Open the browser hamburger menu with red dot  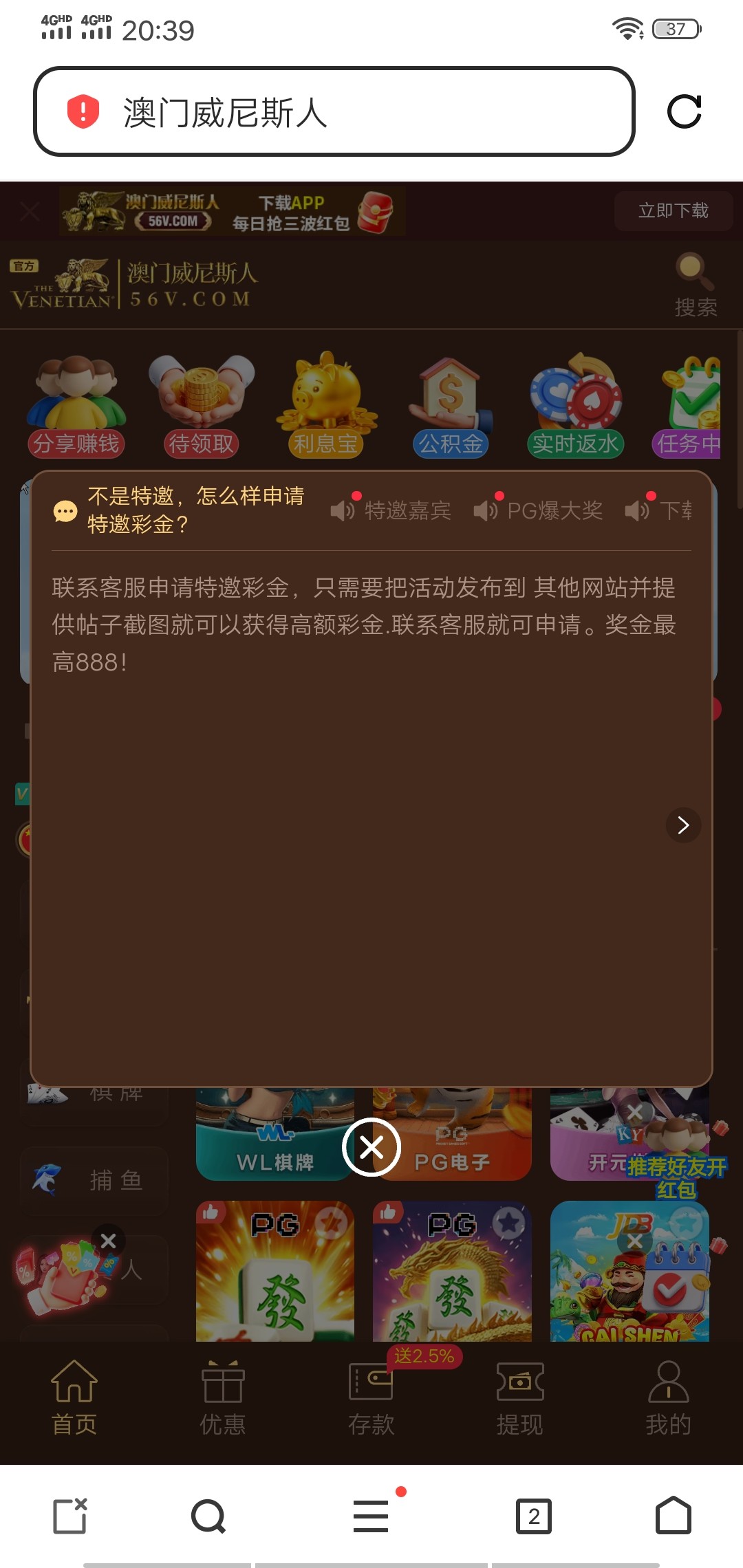(x=371, y=1515)
